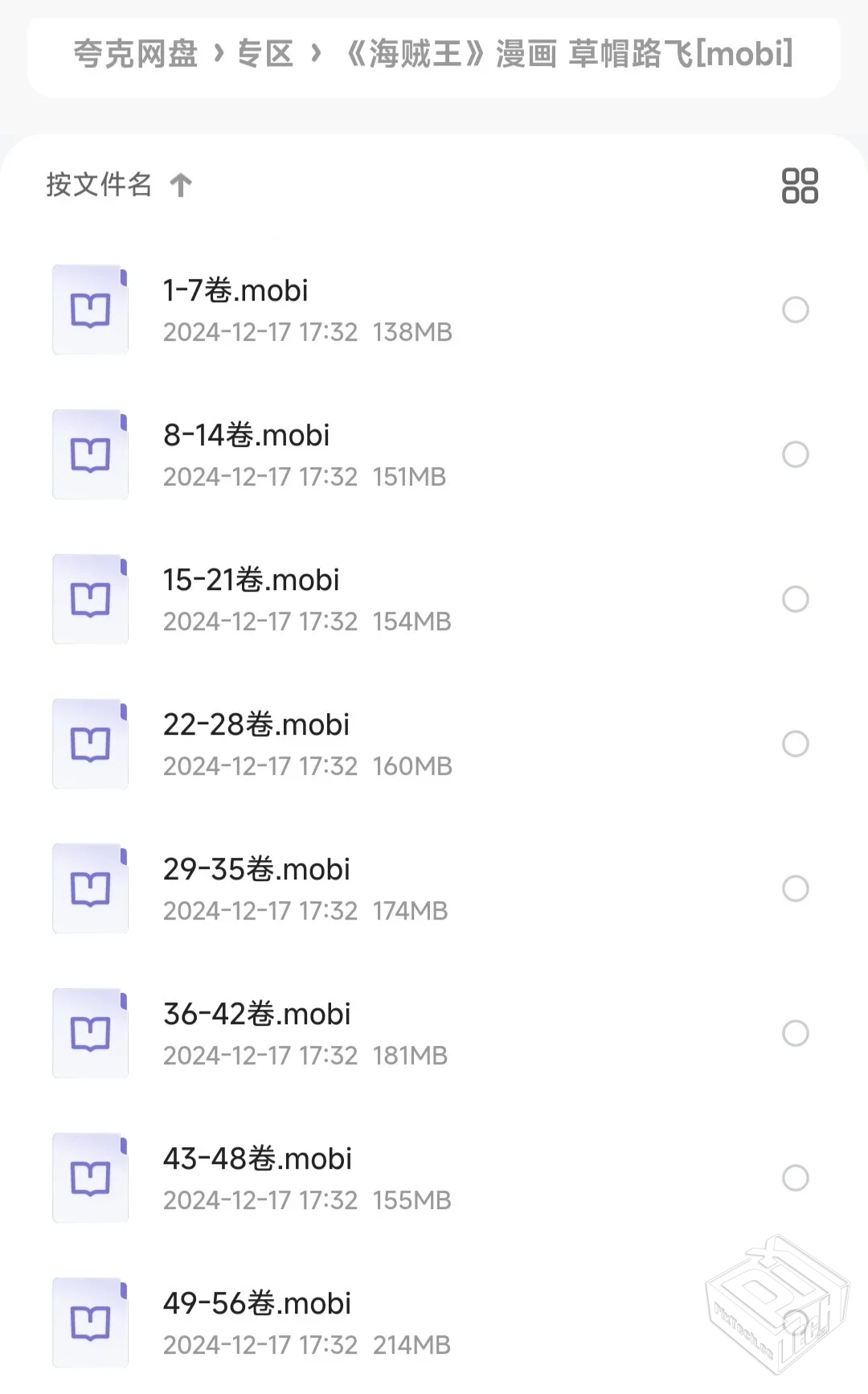Open file 36-42卷.mobi
The width and height of the screenshot is (868, 1394).
tap(256, 1015)
